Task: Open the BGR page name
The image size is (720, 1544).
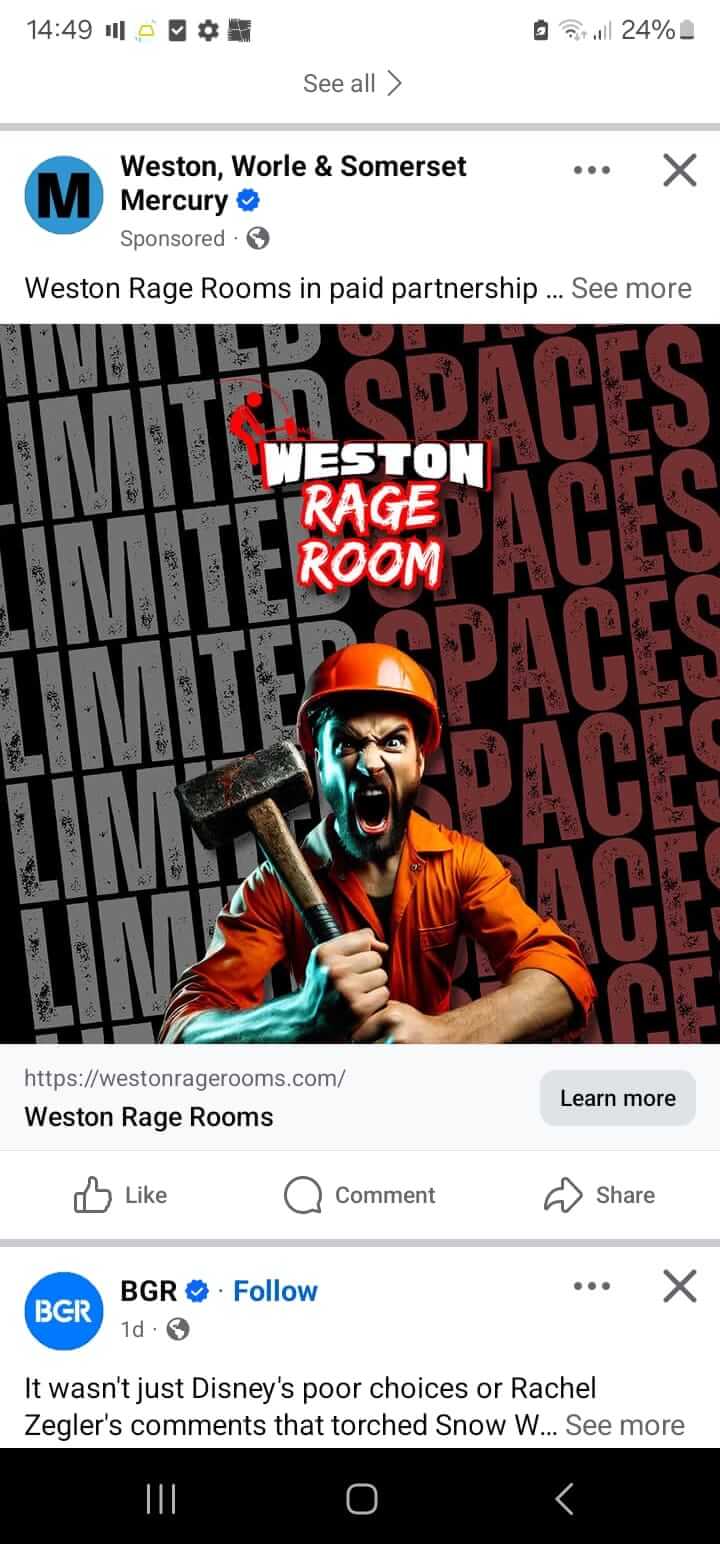Action: tap(149, 1291)
